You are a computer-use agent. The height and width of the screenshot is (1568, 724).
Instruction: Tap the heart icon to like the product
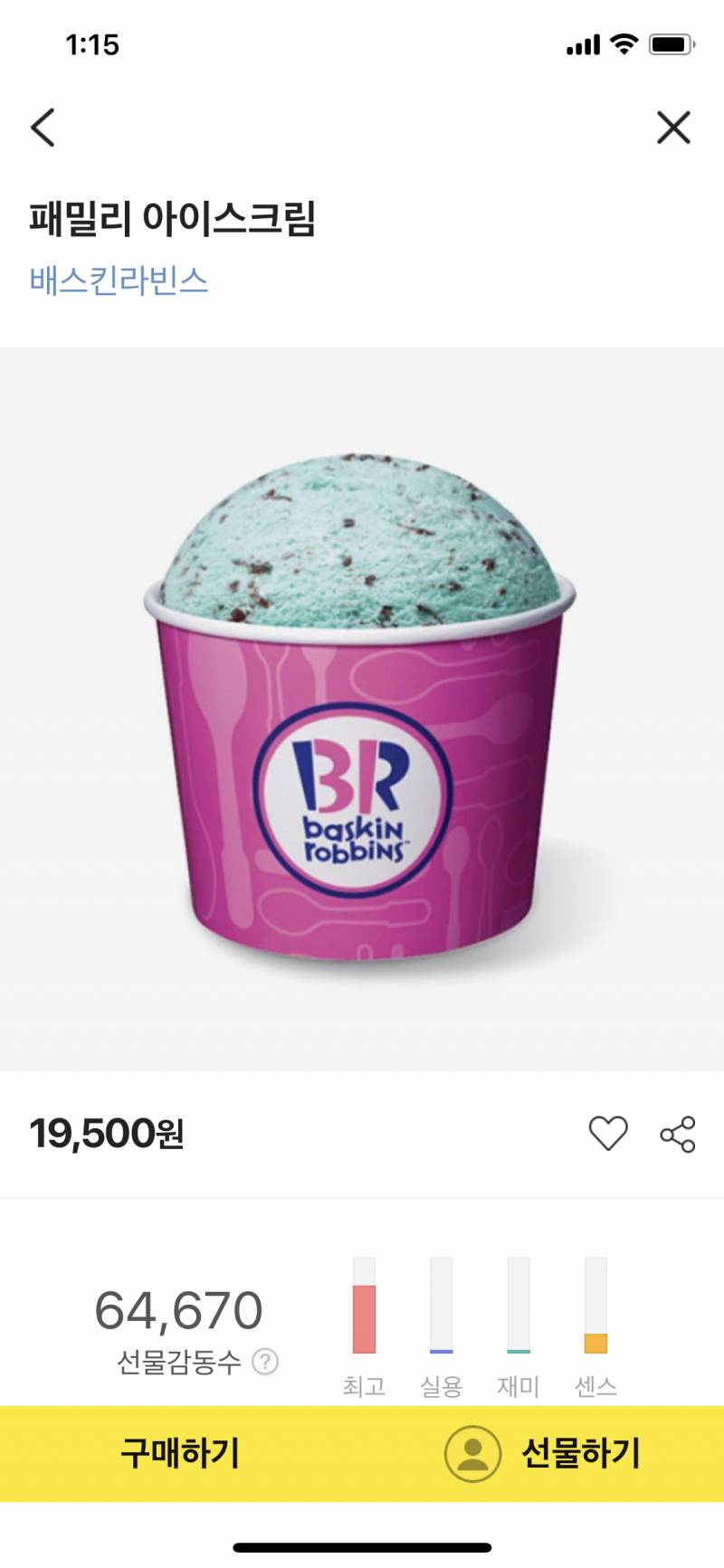pyautogui.click(x=608, y=1132)
